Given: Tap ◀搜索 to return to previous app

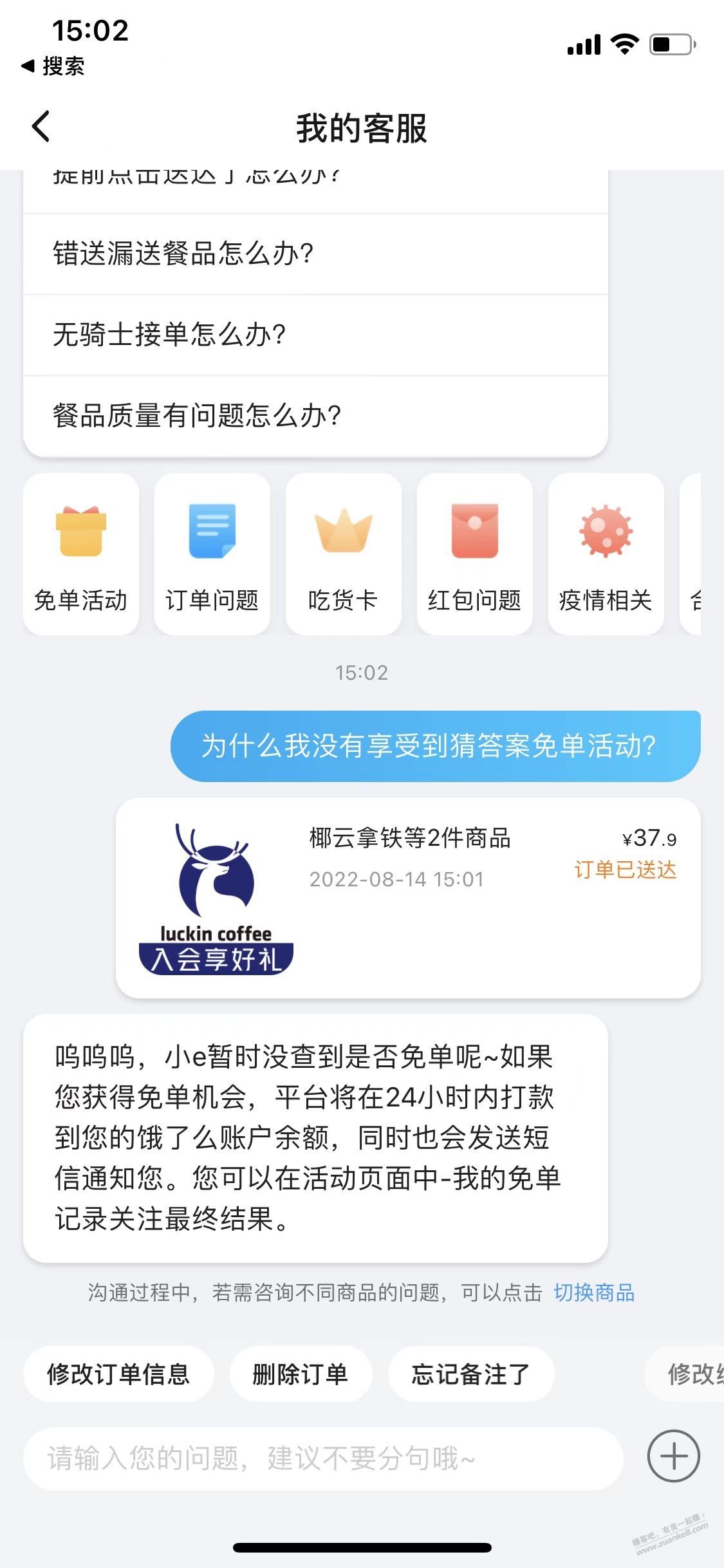Looking at the screenshot, I should [55, 66].
